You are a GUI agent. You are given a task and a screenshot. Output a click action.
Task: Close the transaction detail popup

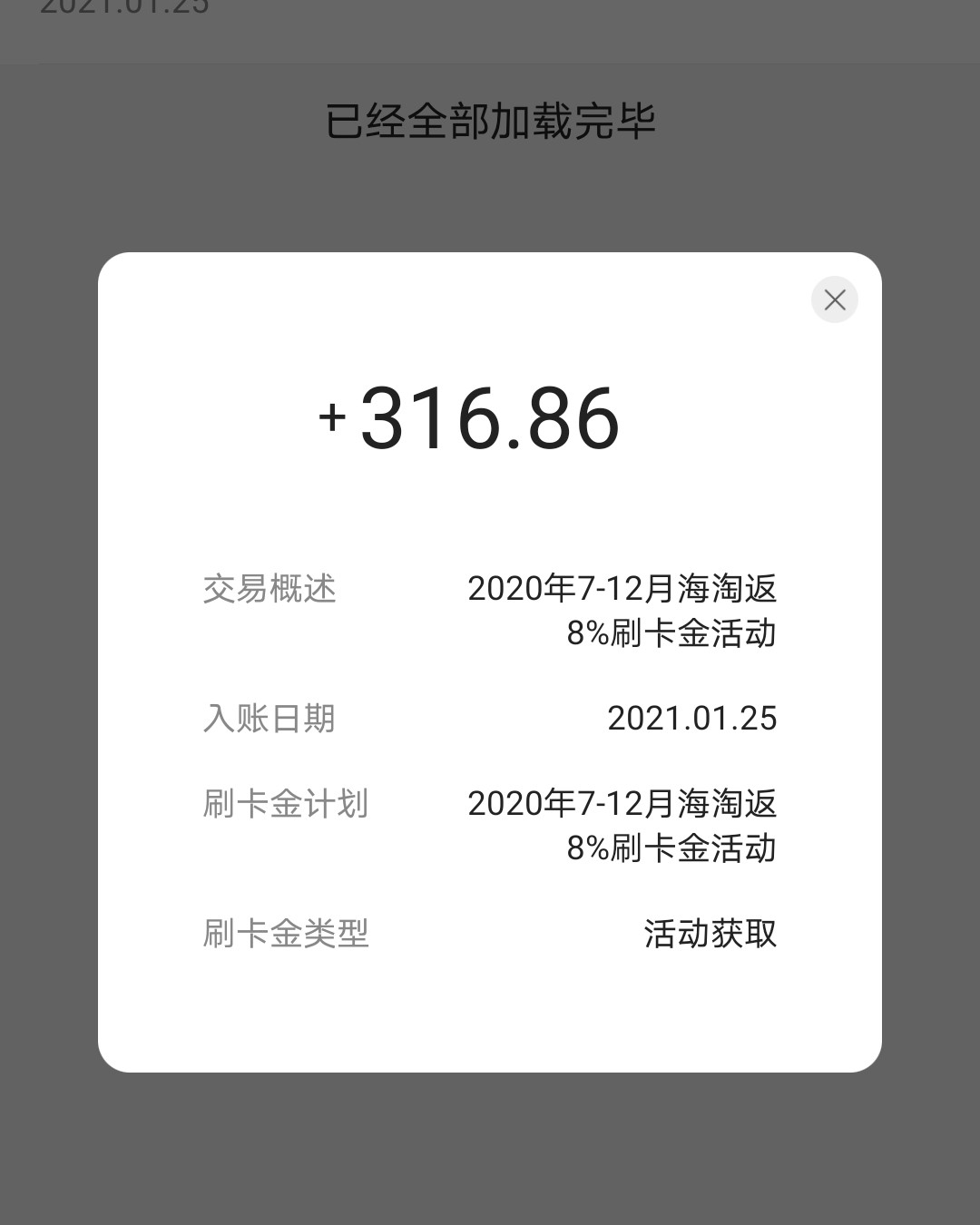coord(834,299)
